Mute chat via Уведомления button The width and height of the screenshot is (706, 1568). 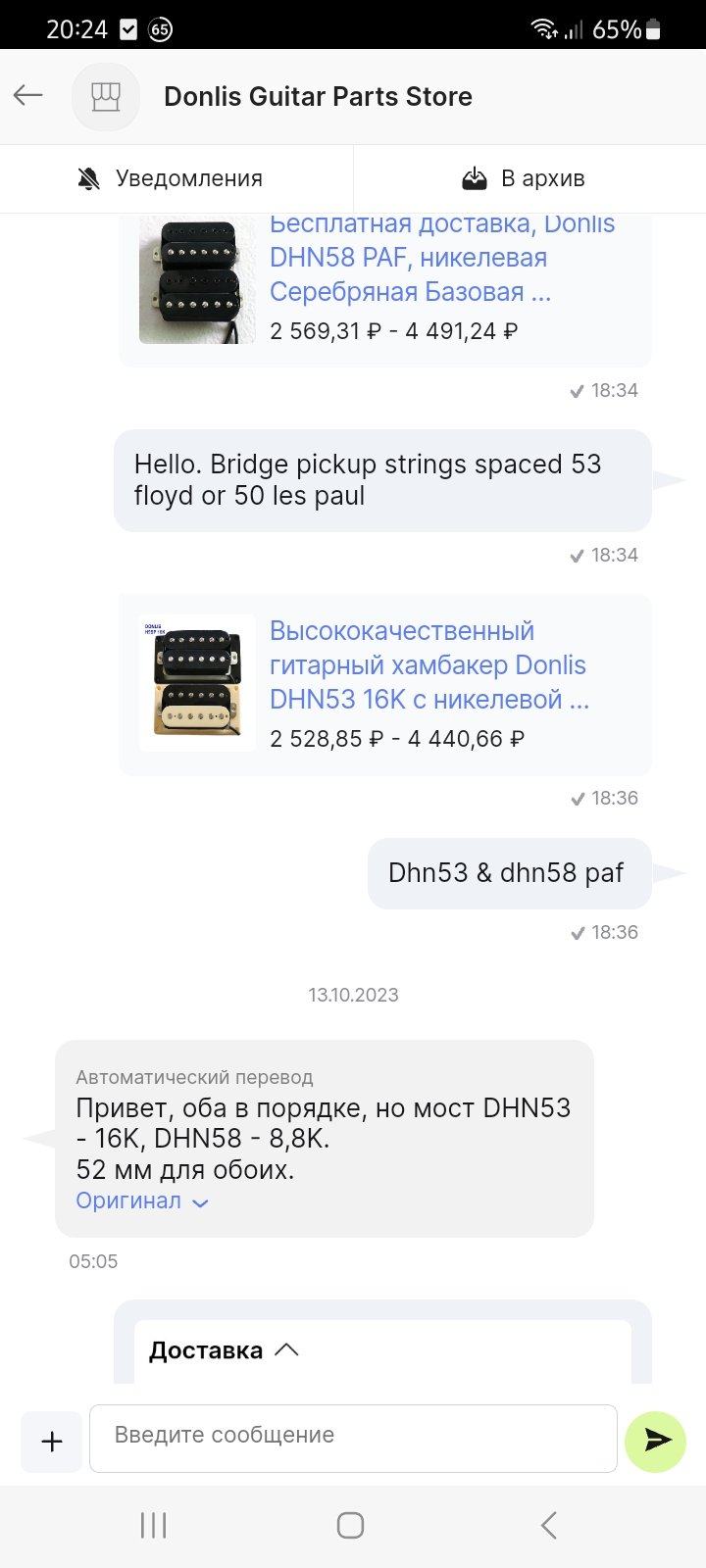(171, 178)
